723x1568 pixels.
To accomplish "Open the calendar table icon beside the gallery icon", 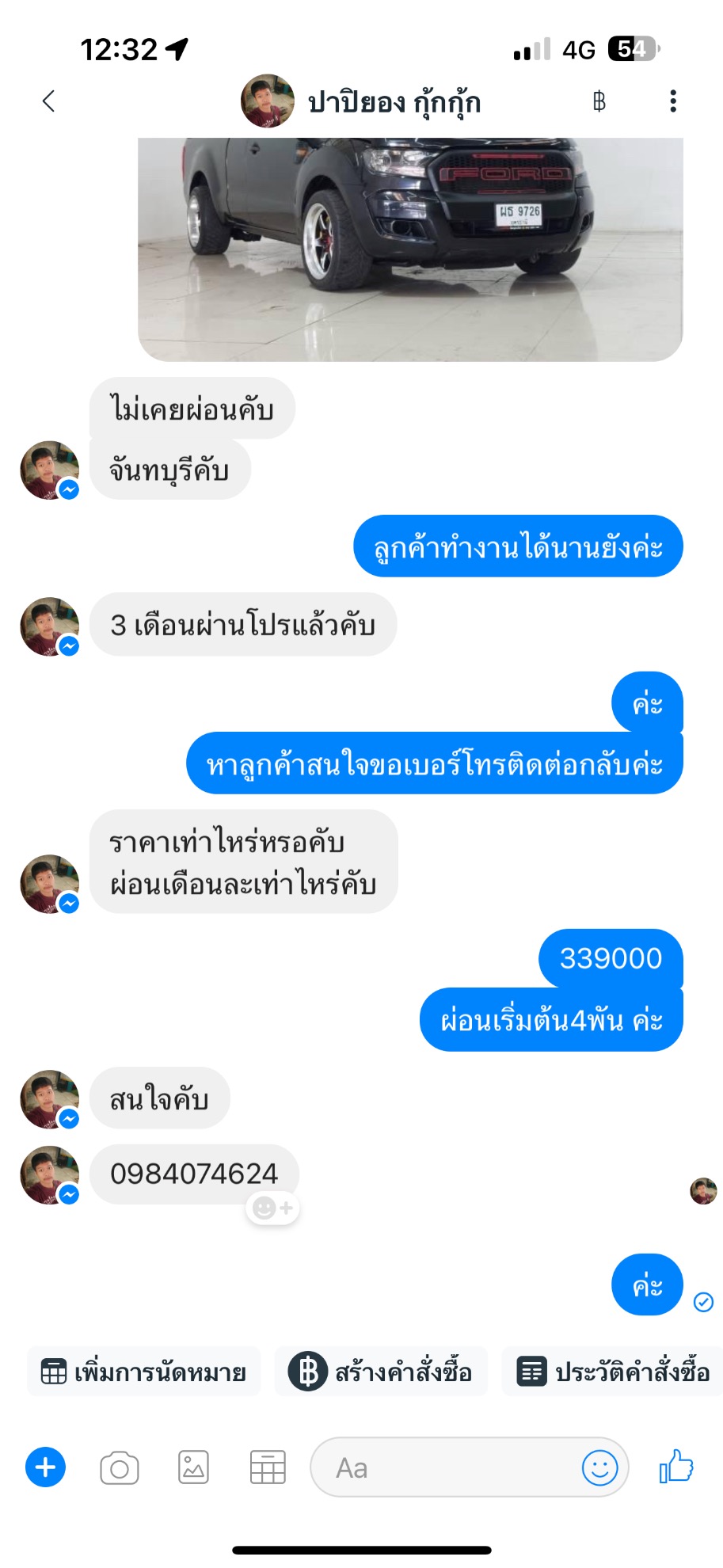I will pyautogui.click(x=268, y=1467).
